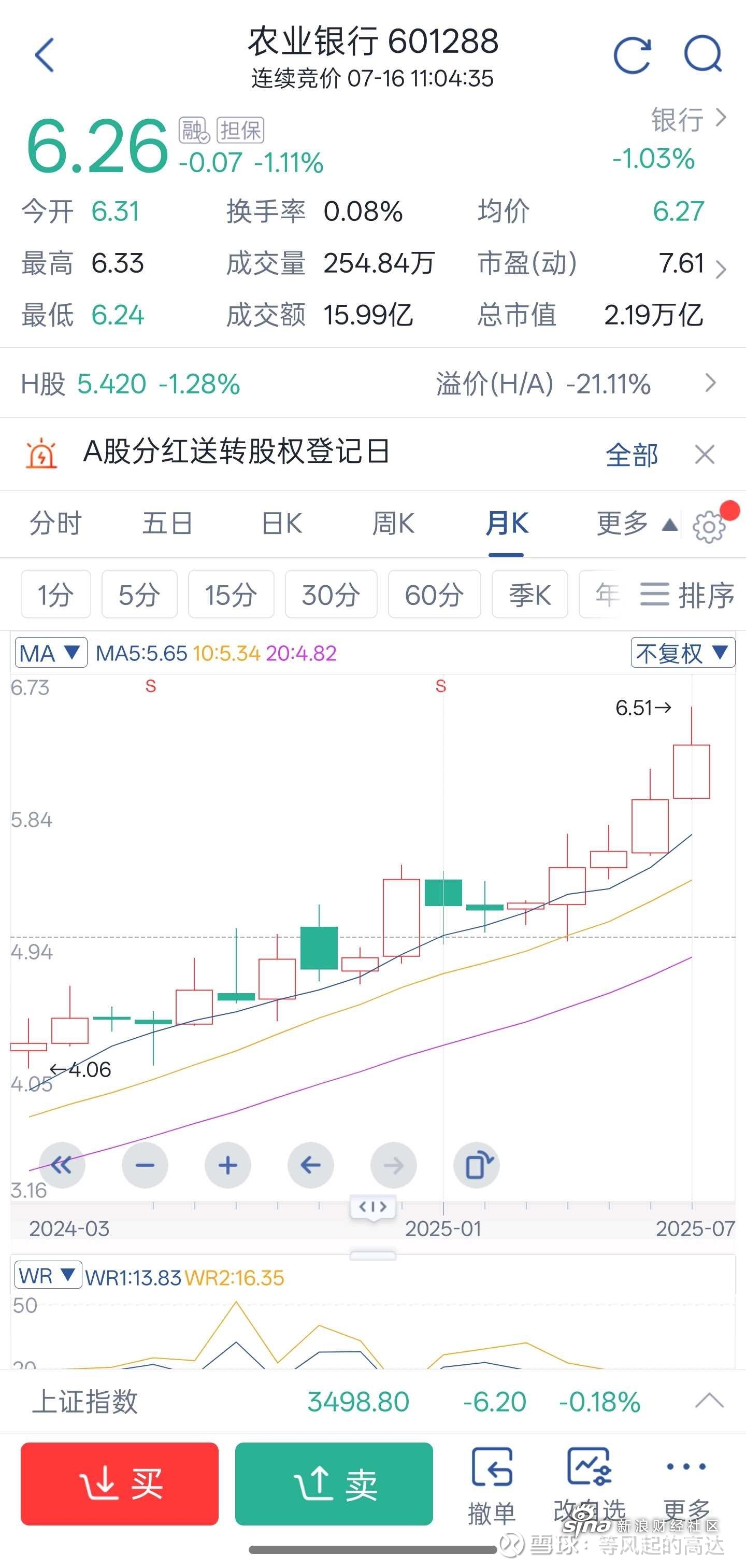This screenshot has width=746, height=1568.
Task: Change the 不复权 adjustment dropdown
Action: point(683,653)
